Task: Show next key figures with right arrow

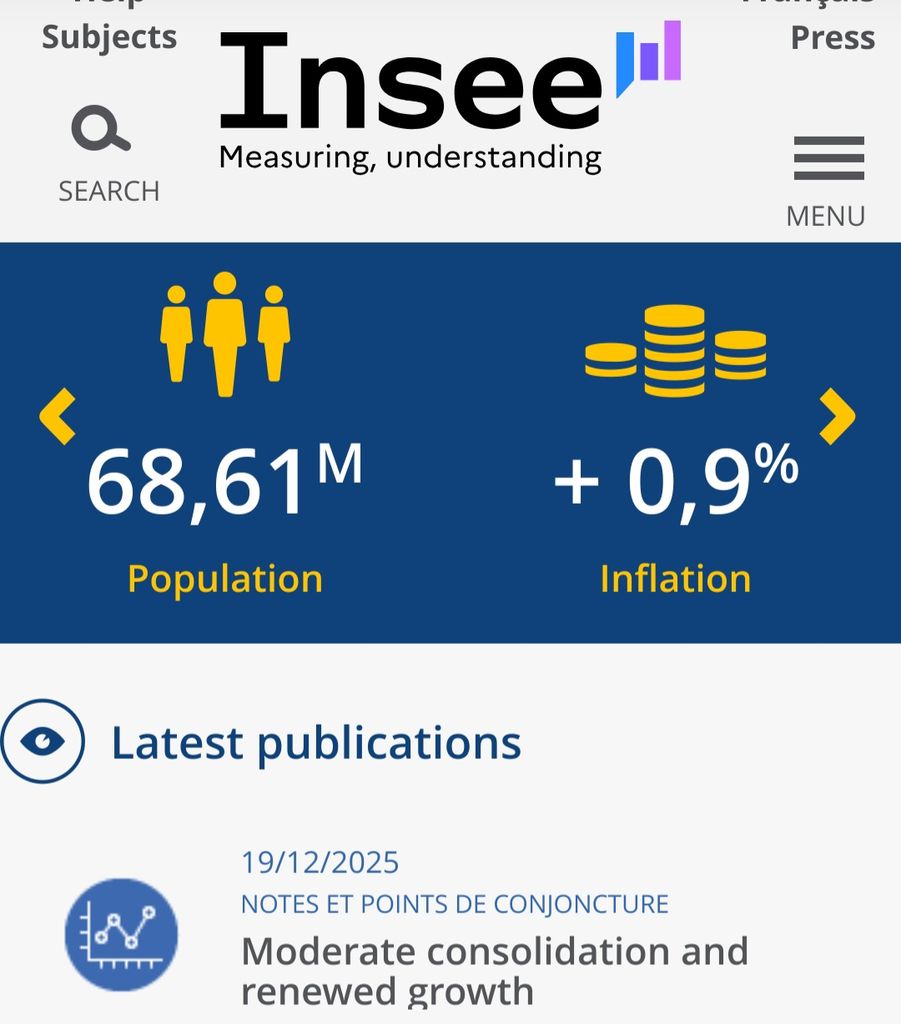Action: tap(838, 416)
